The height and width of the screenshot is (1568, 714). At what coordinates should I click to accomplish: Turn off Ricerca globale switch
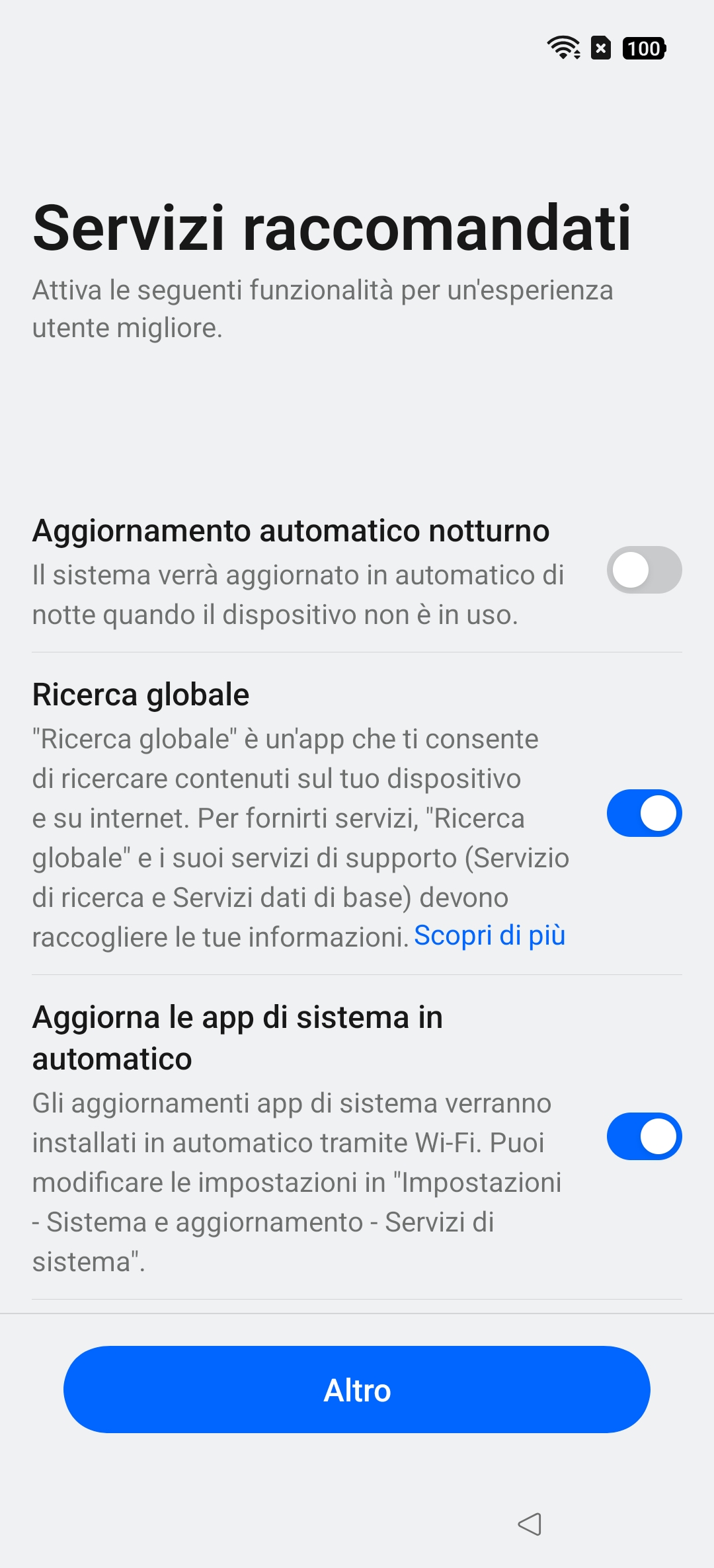point(644,813)
